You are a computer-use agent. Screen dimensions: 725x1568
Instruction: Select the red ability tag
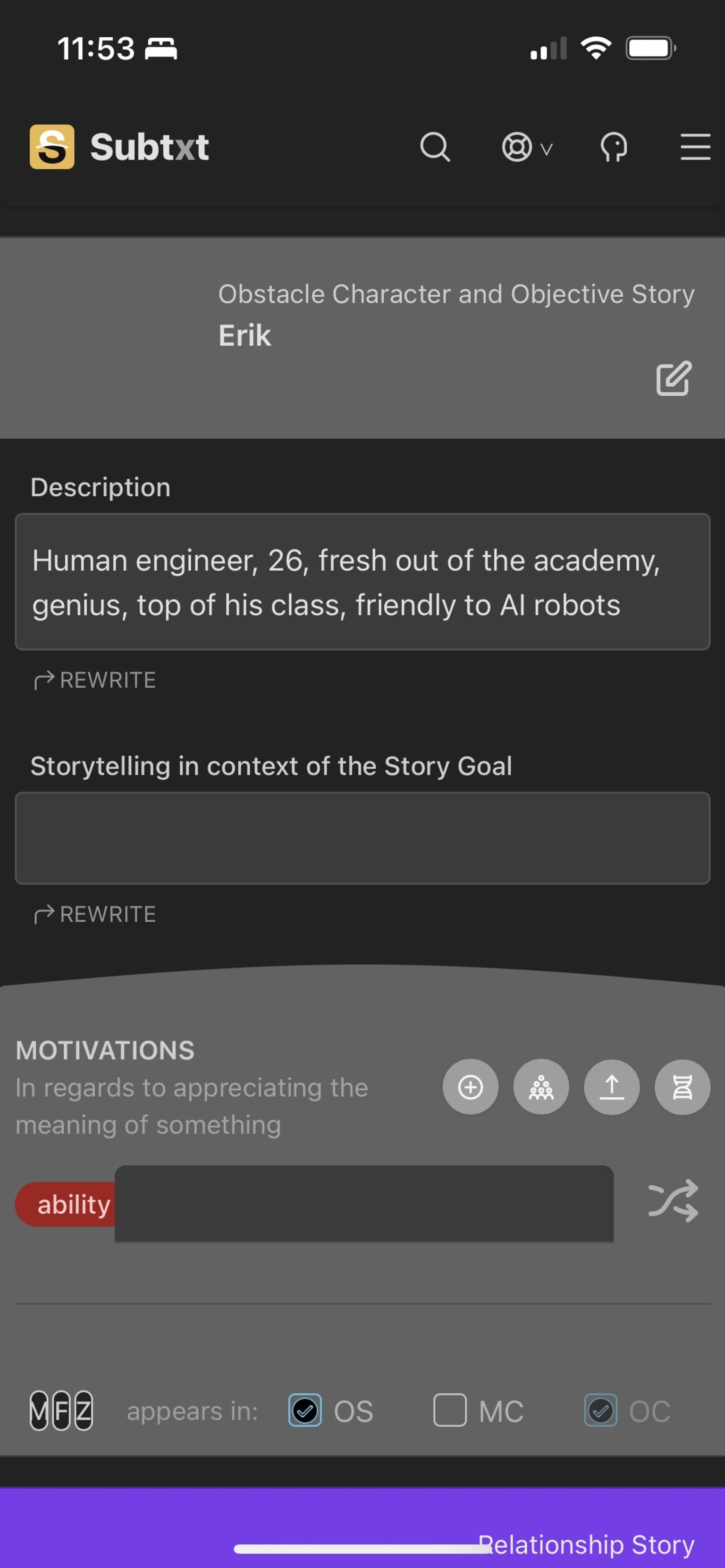65,1204
